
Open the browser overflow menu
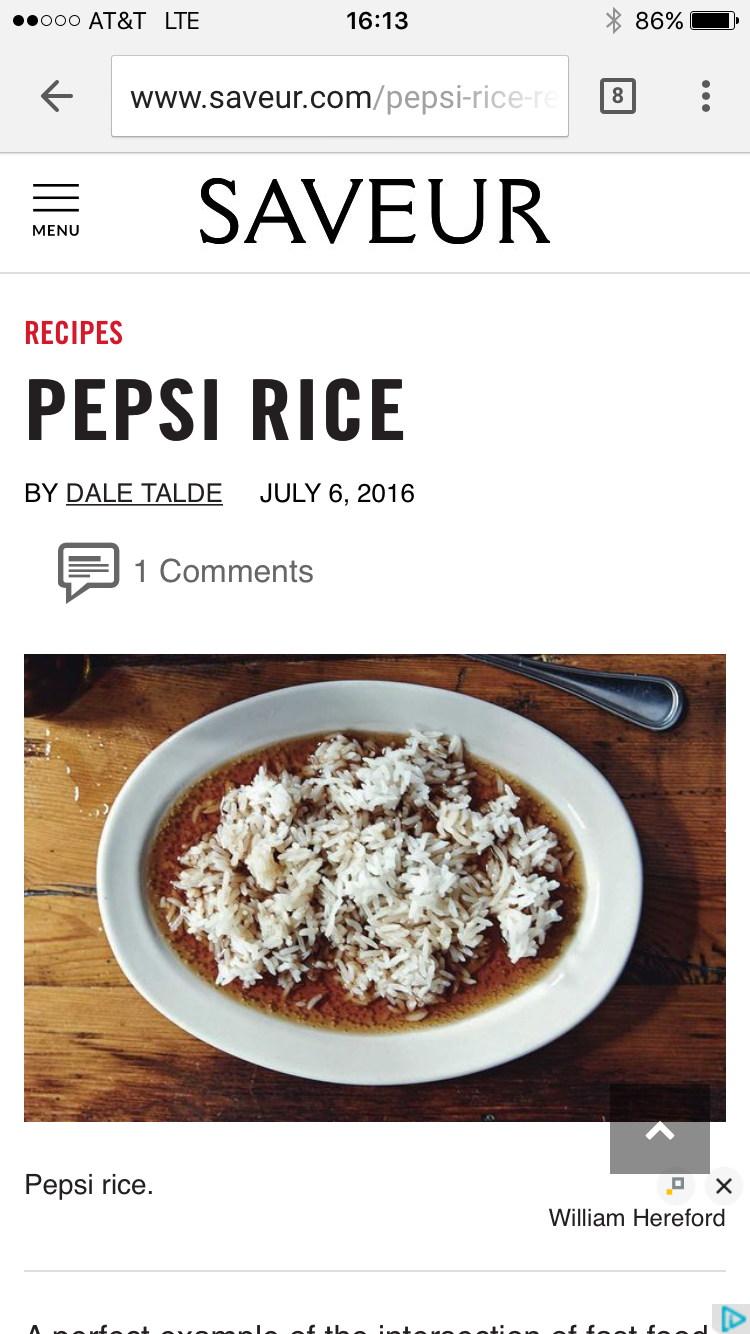coord(706,96)
